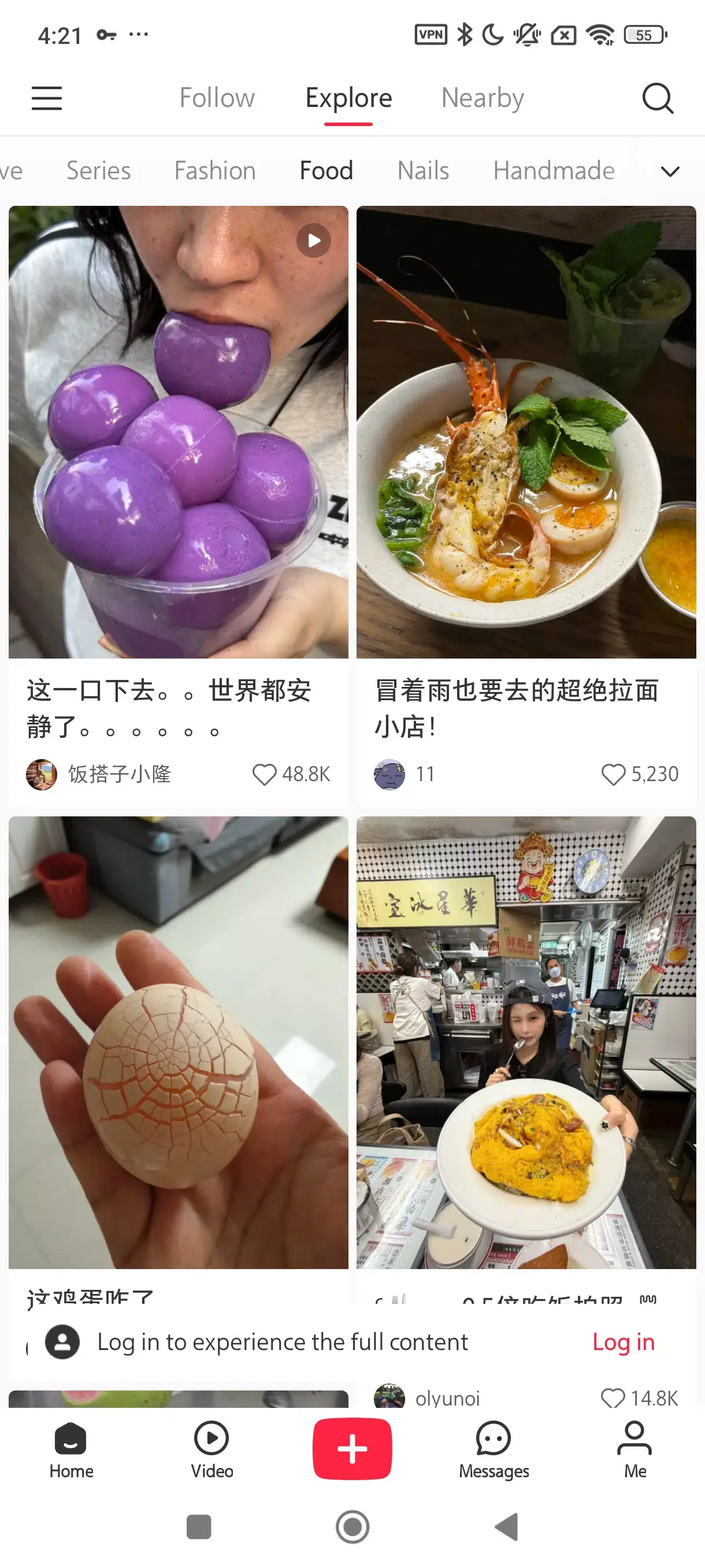Like the ramen shop post

[x=613, y=774]
